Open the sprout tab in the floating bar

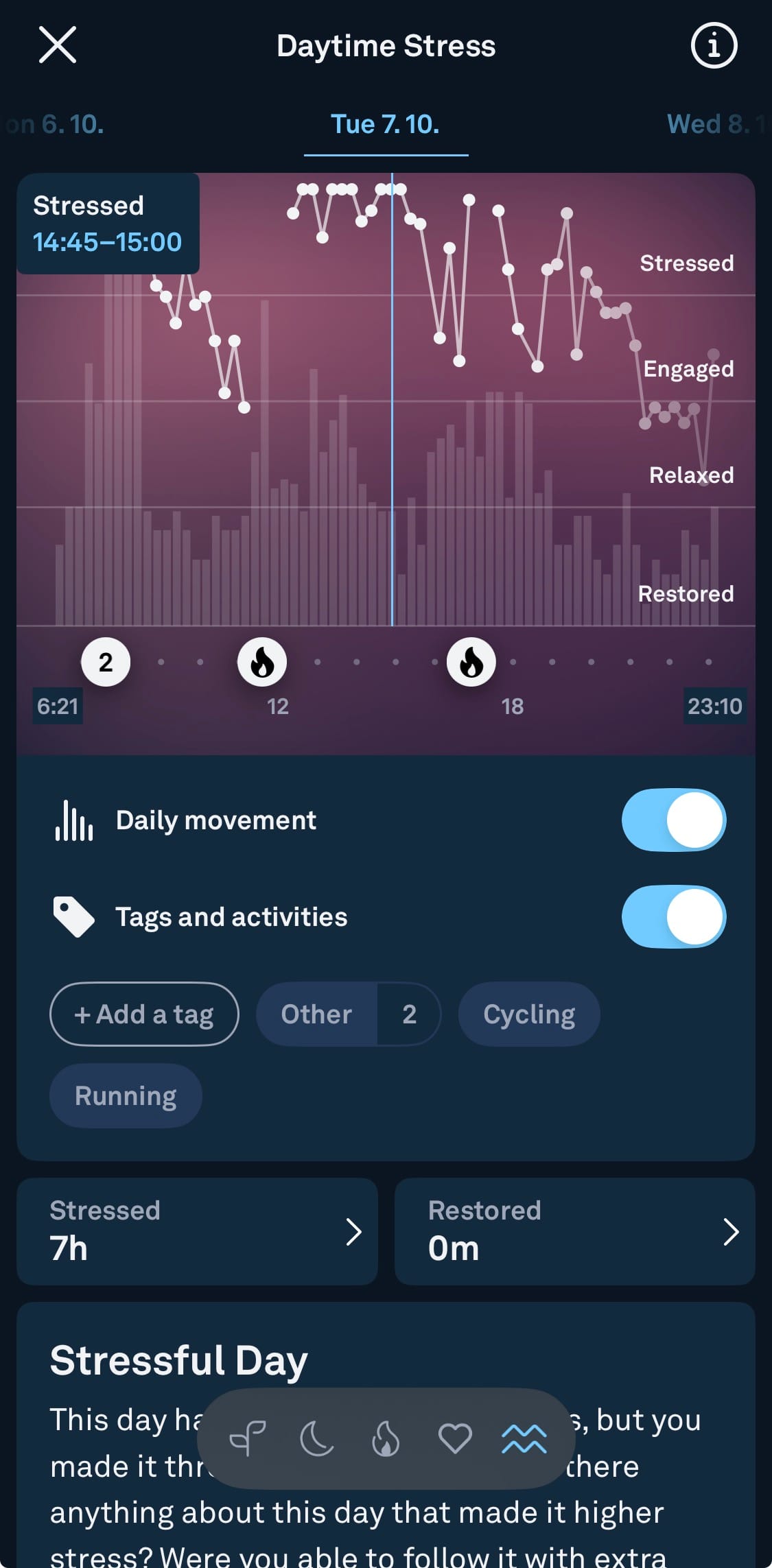(248, 1438)
